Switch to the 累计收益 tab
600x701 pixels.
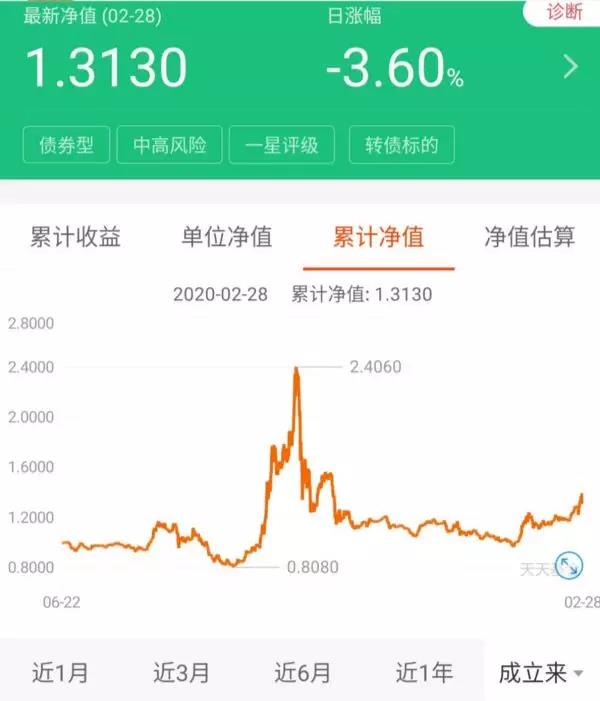coord(76,237)
